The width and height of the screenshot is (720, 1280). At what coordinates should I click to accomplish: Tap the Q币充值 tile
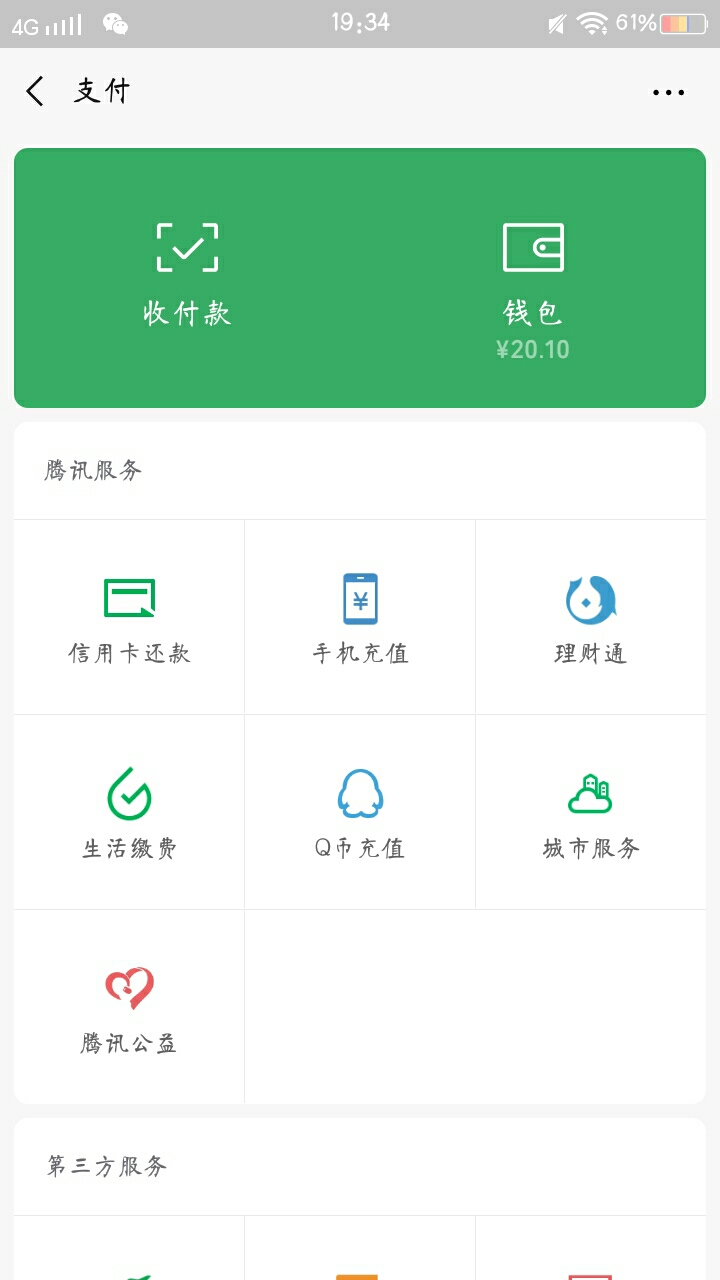click(x=360, y=812)
